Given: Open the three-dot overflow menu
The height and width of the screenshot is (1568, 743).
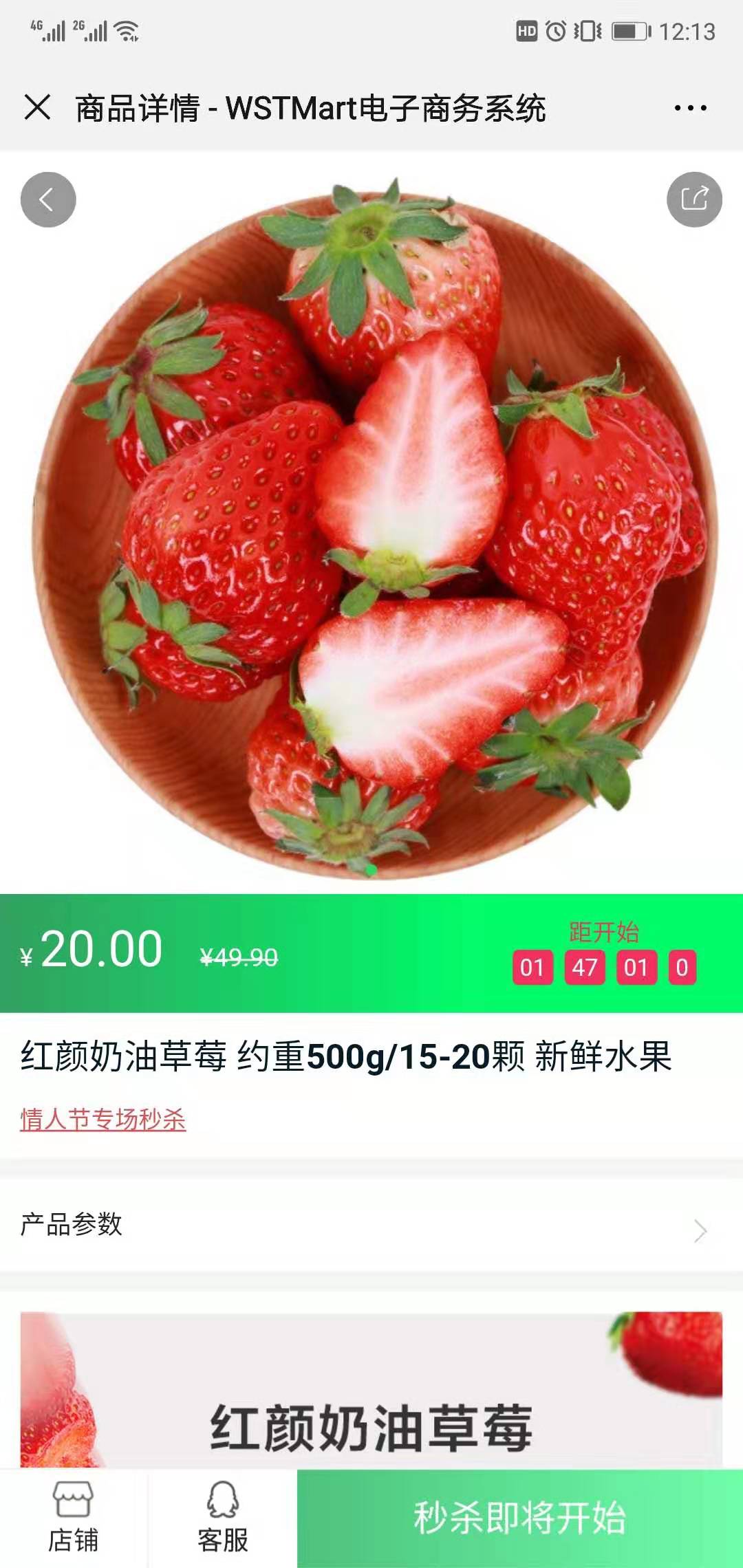Looking at the screenshot, I should click(690, 108).
